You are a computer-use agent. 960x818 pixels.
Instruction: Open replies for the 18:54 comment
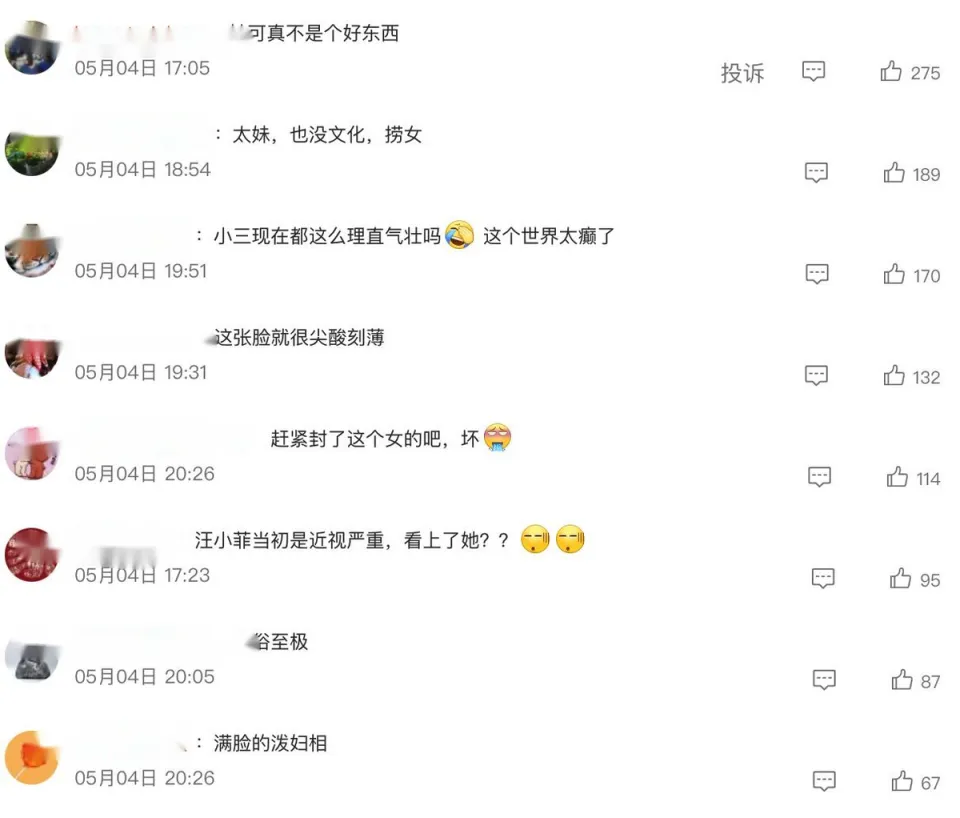pos(817,173)
